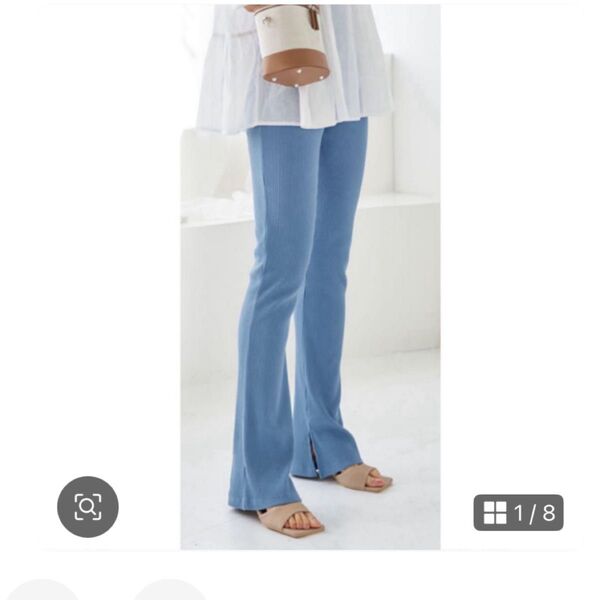Open the image search lens icon

pos(88,507)
